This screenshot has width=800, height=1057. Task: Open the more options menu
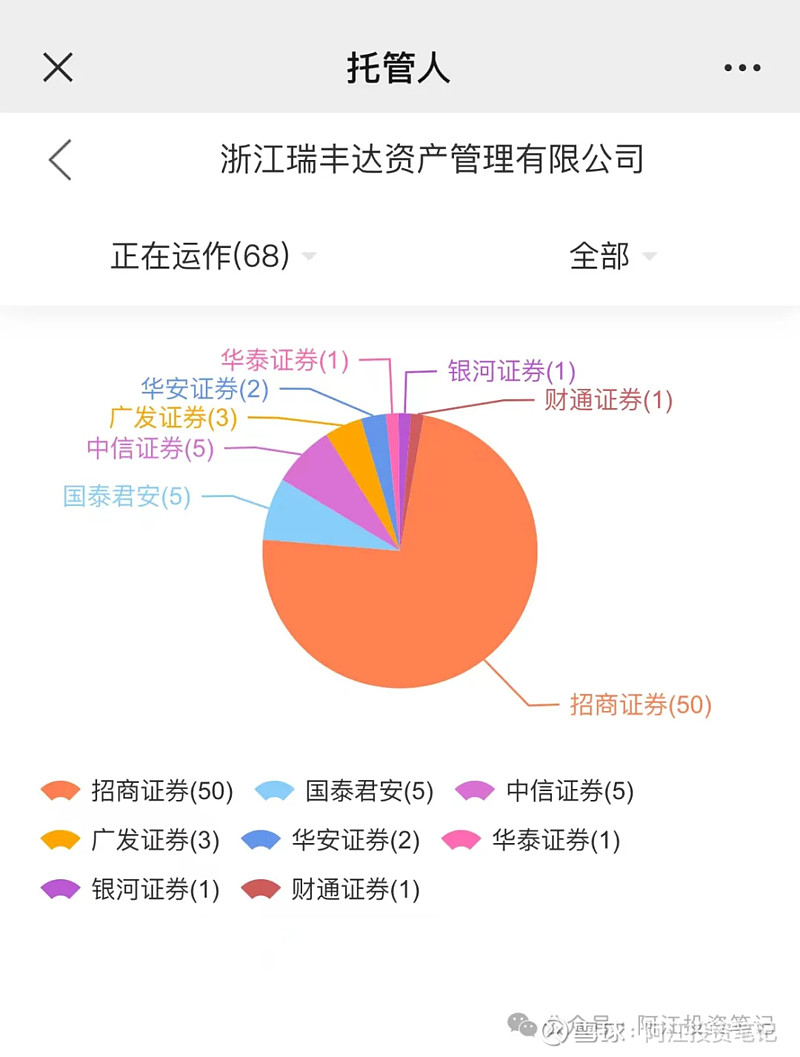pos(740,67)
